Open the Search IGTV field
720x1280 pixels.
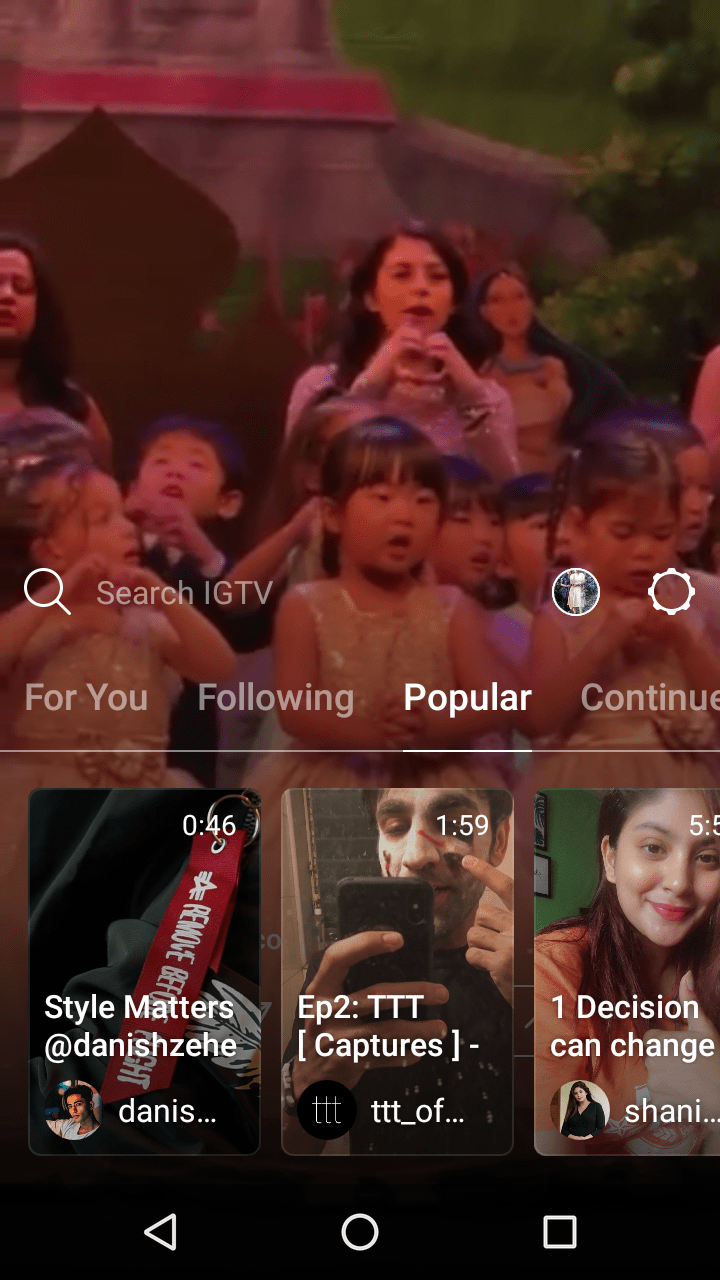(x=185, y=593)
